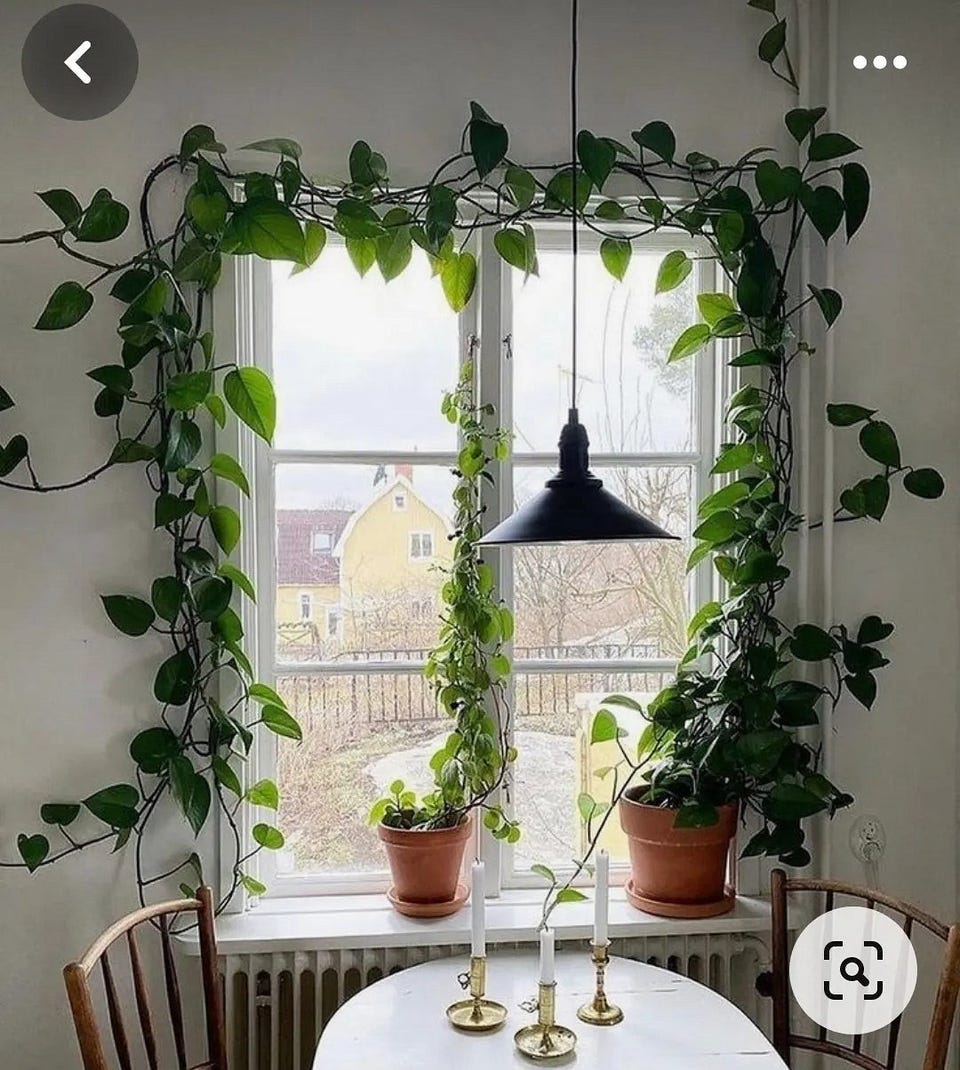Go back using the arrow button

(x=79, y=62)
